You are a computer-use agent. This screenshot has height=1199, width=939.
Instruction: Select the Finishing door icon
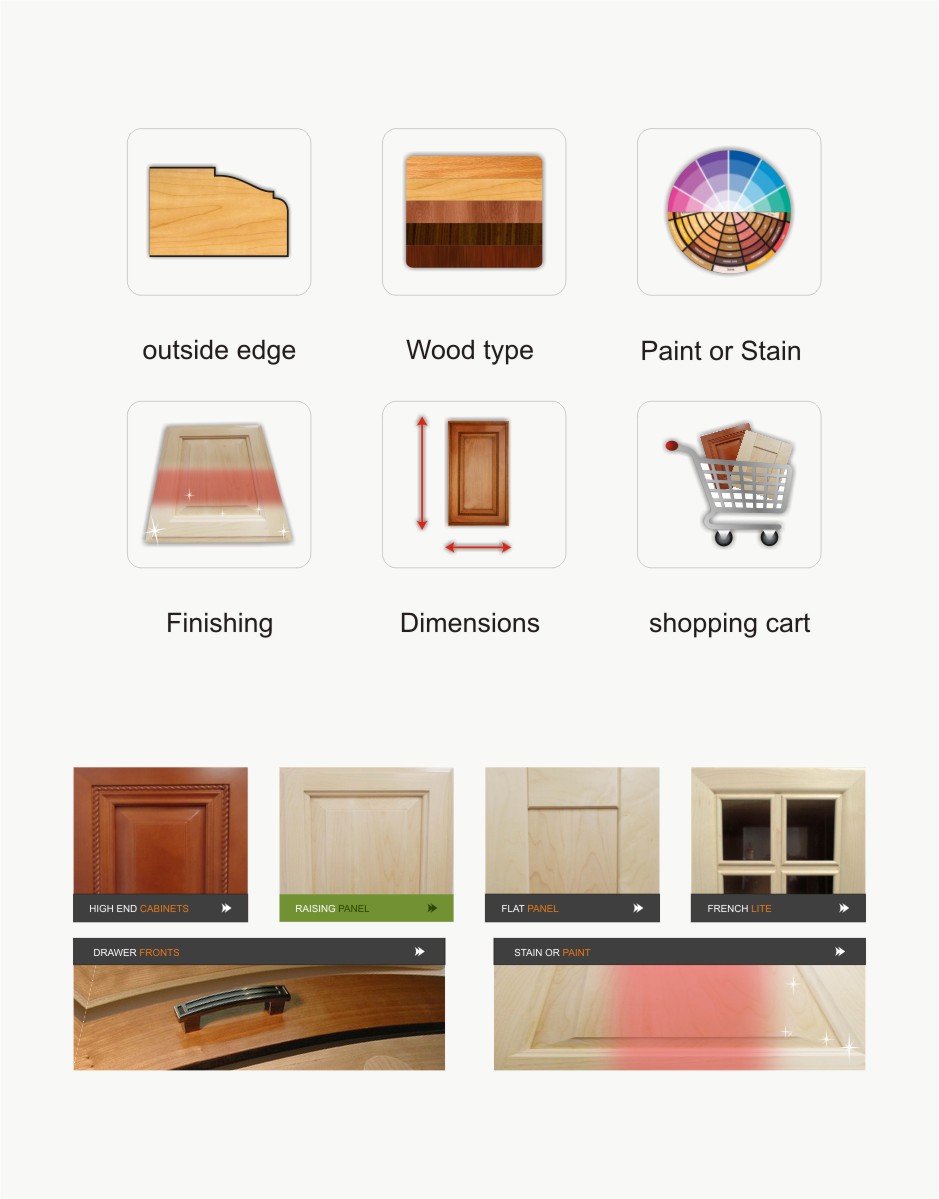pyautogui.click(x=218, y=483)
